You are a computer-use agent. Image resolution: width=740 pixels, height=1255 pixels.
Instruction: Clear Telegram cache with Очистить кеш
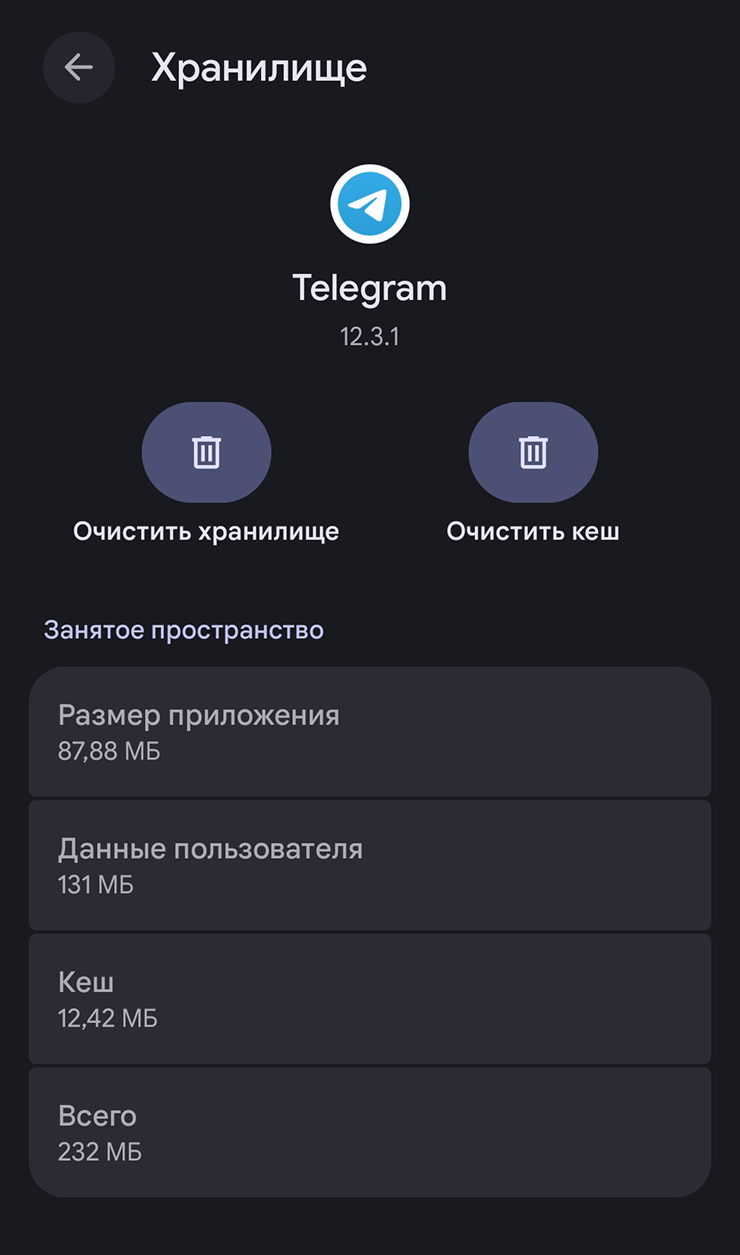coord(533,453)
